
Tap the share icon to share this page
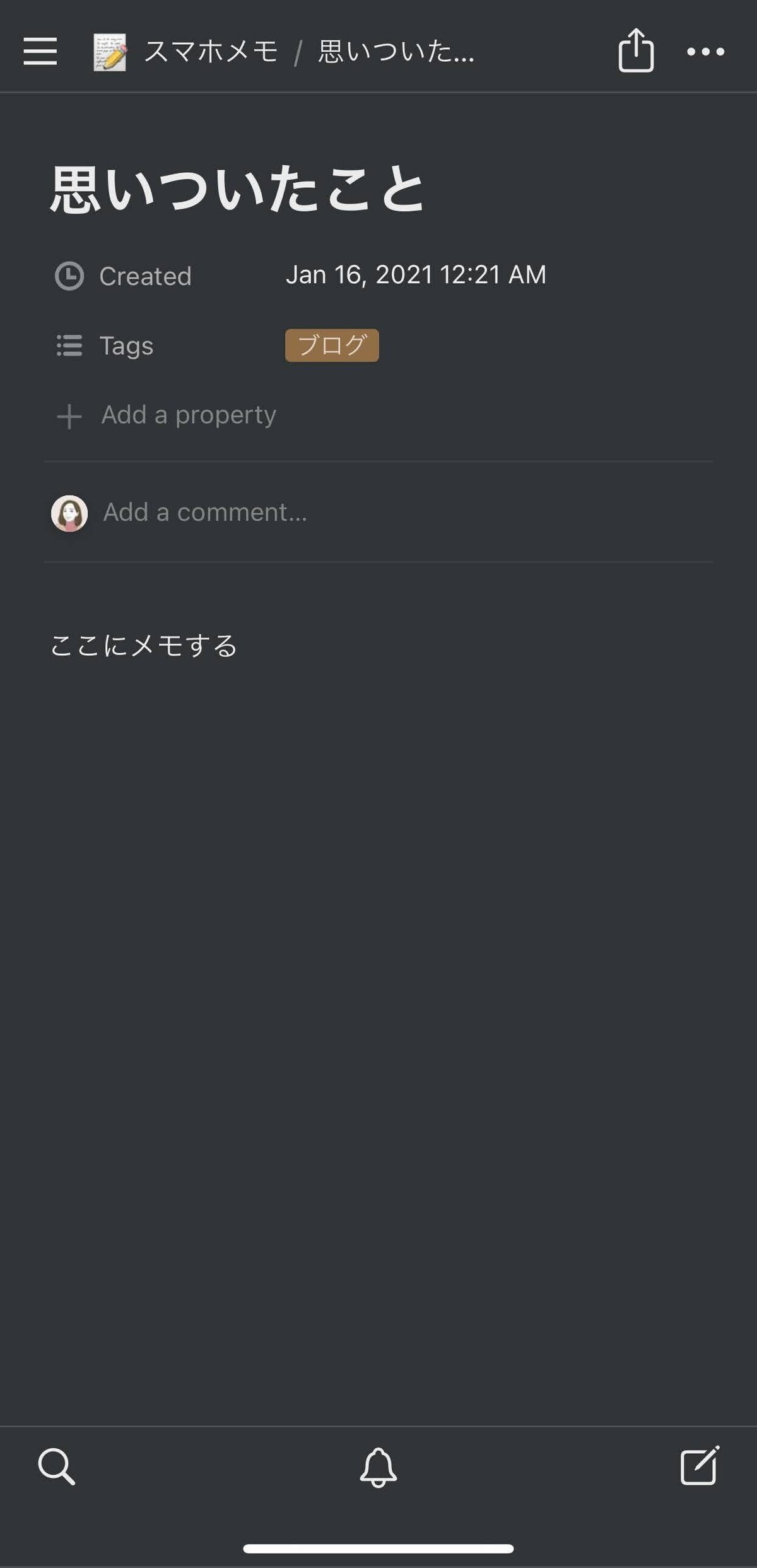point(637,53)
